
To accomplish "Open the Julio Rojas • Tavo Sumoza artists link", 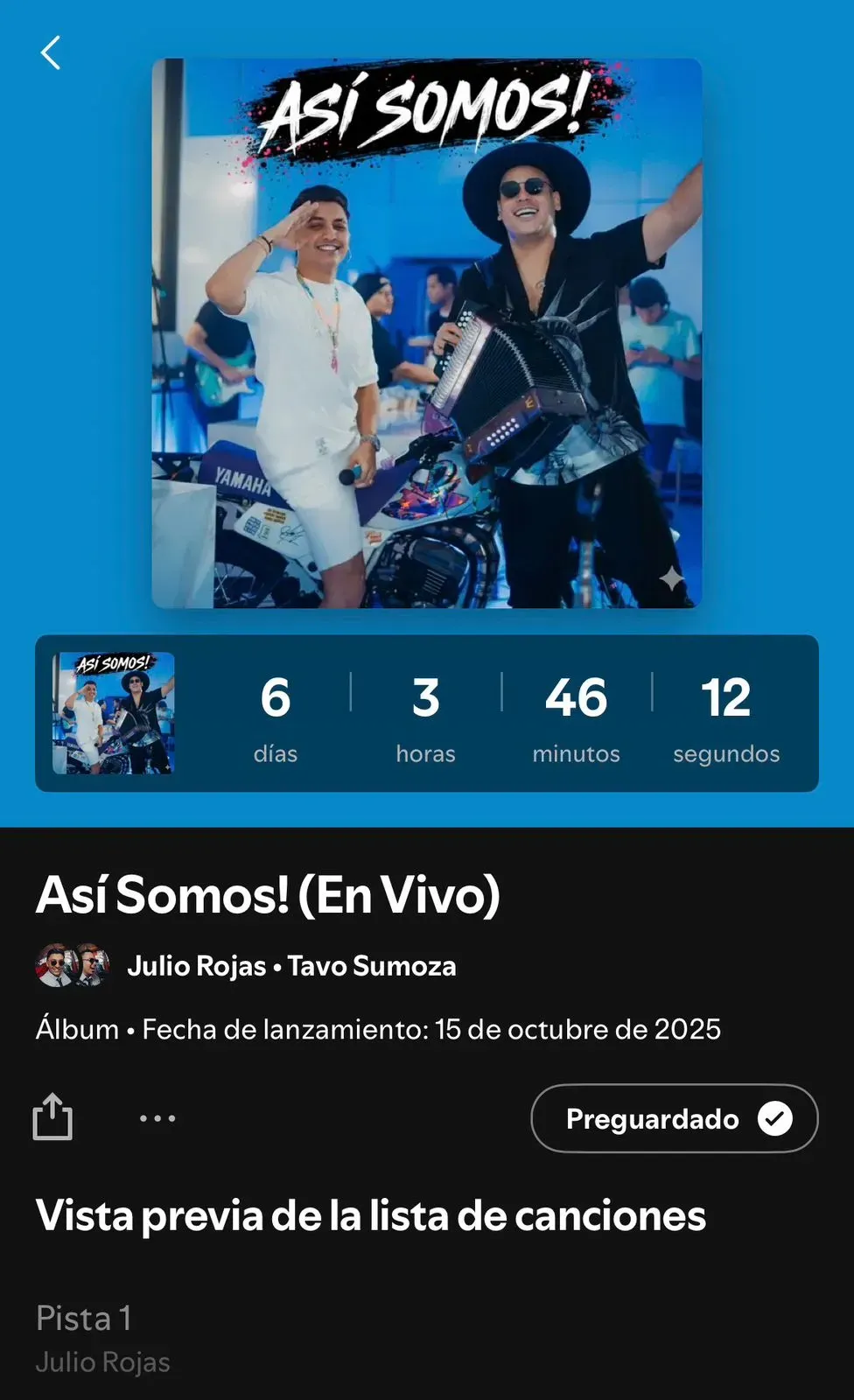I will coord(290,966).
